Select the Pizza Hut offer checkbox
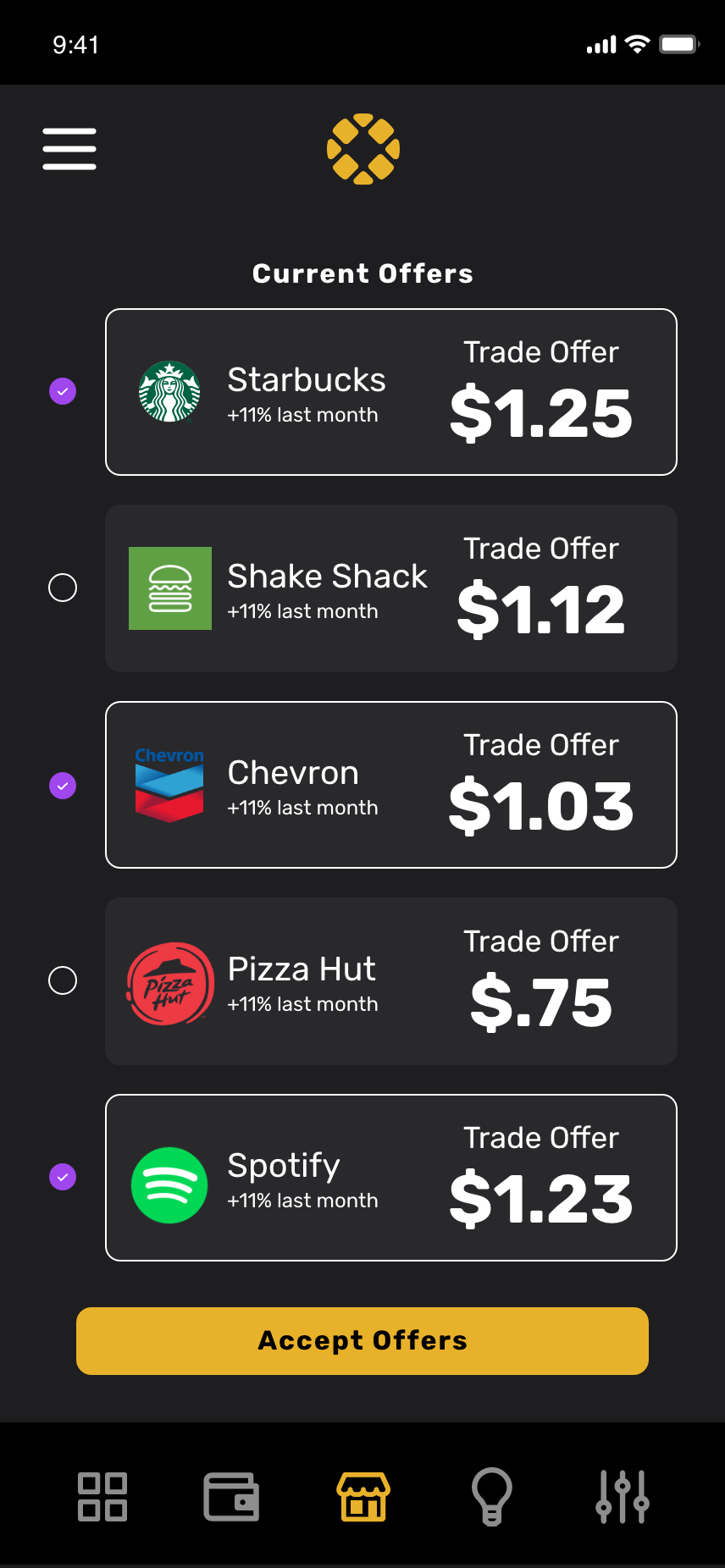The image size is (725, 1568). click(63, 980)
